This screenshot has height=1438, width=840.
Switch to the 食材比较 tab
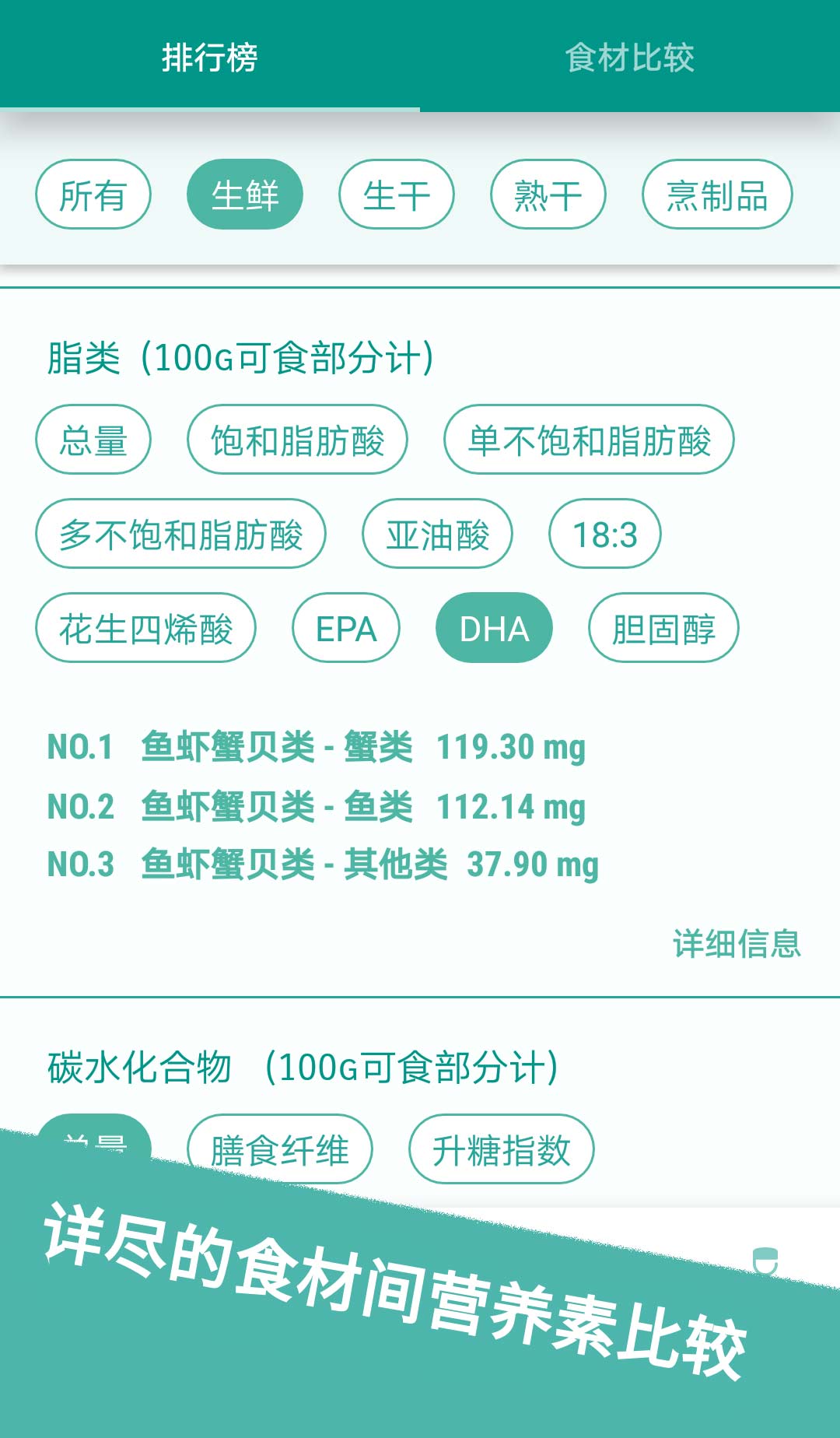(x=632, y=56)
